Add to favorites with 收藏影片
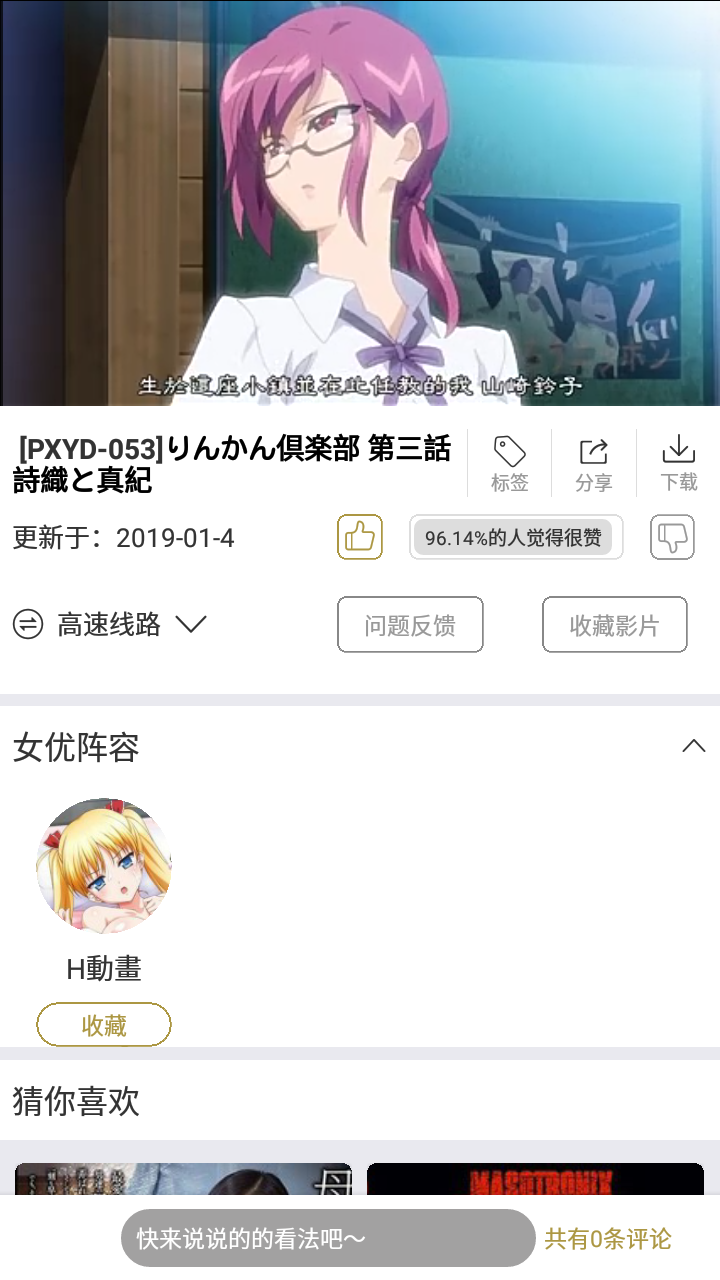This screenshot has width=720, height=1280. pyautogui.click(x=614, y=625)
